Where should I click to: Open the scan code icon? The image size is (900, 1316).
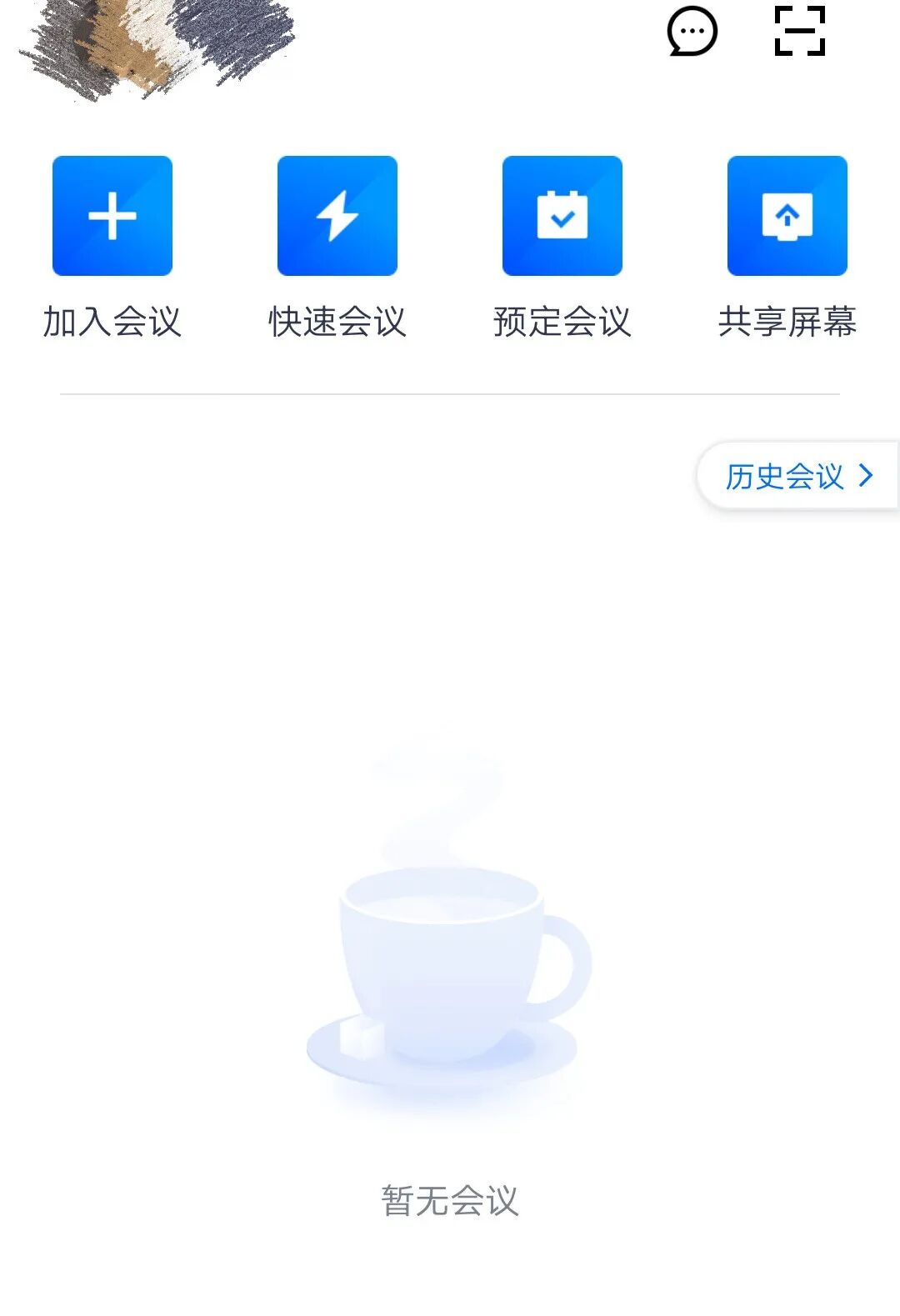[800, 31]
